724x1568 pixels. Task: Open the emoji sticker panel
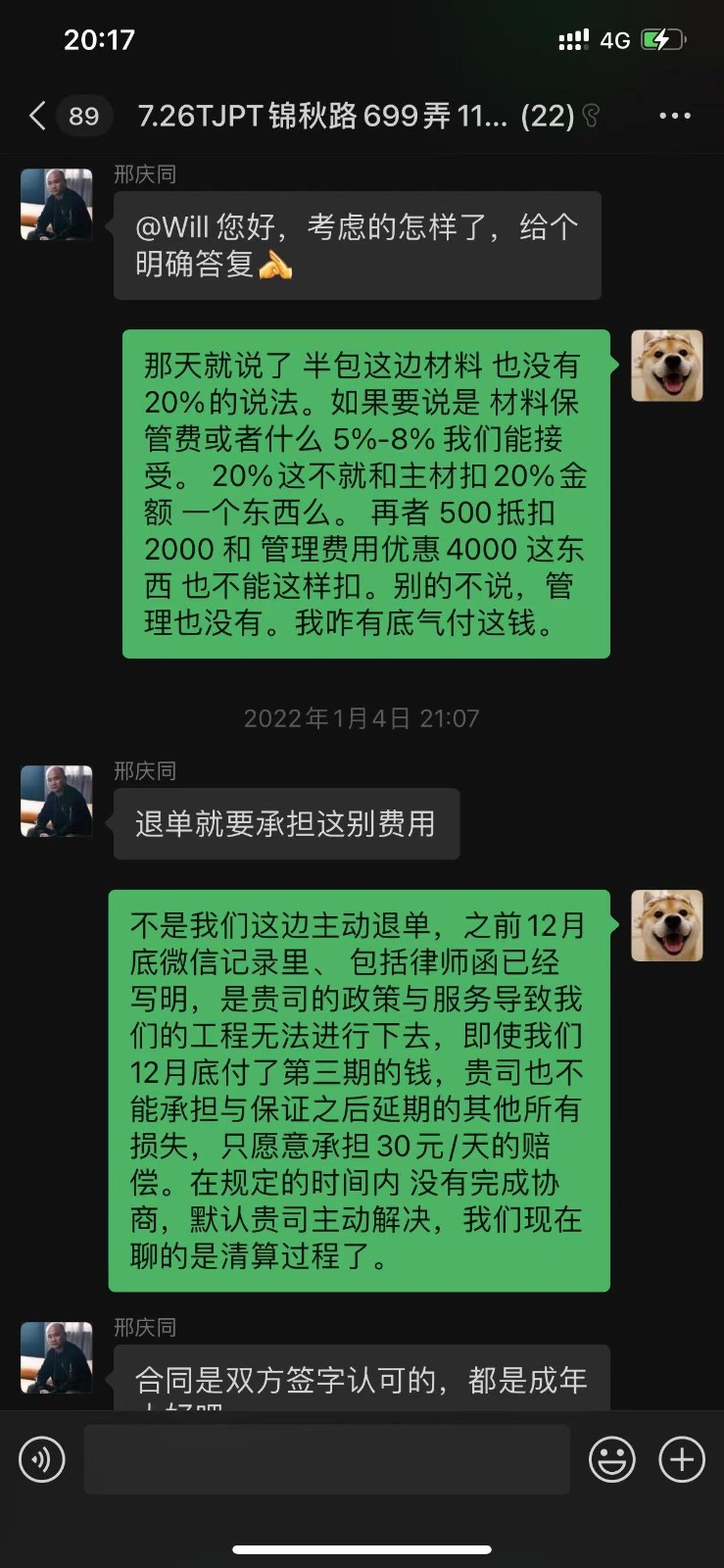pyautogui.click(x=611, y=1459)
